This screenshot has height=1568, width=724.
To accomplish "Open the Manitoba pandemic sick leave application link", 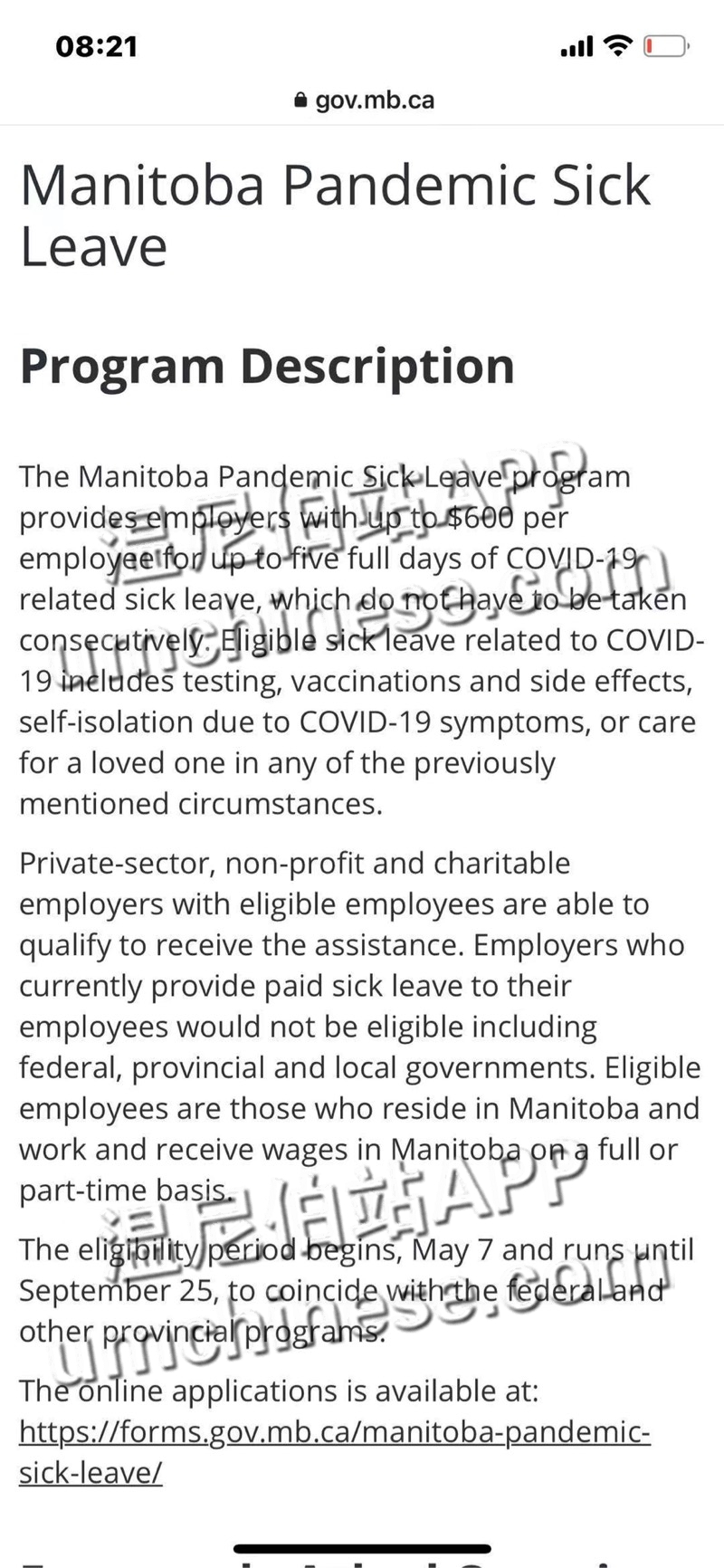I will click(334, 1432).
